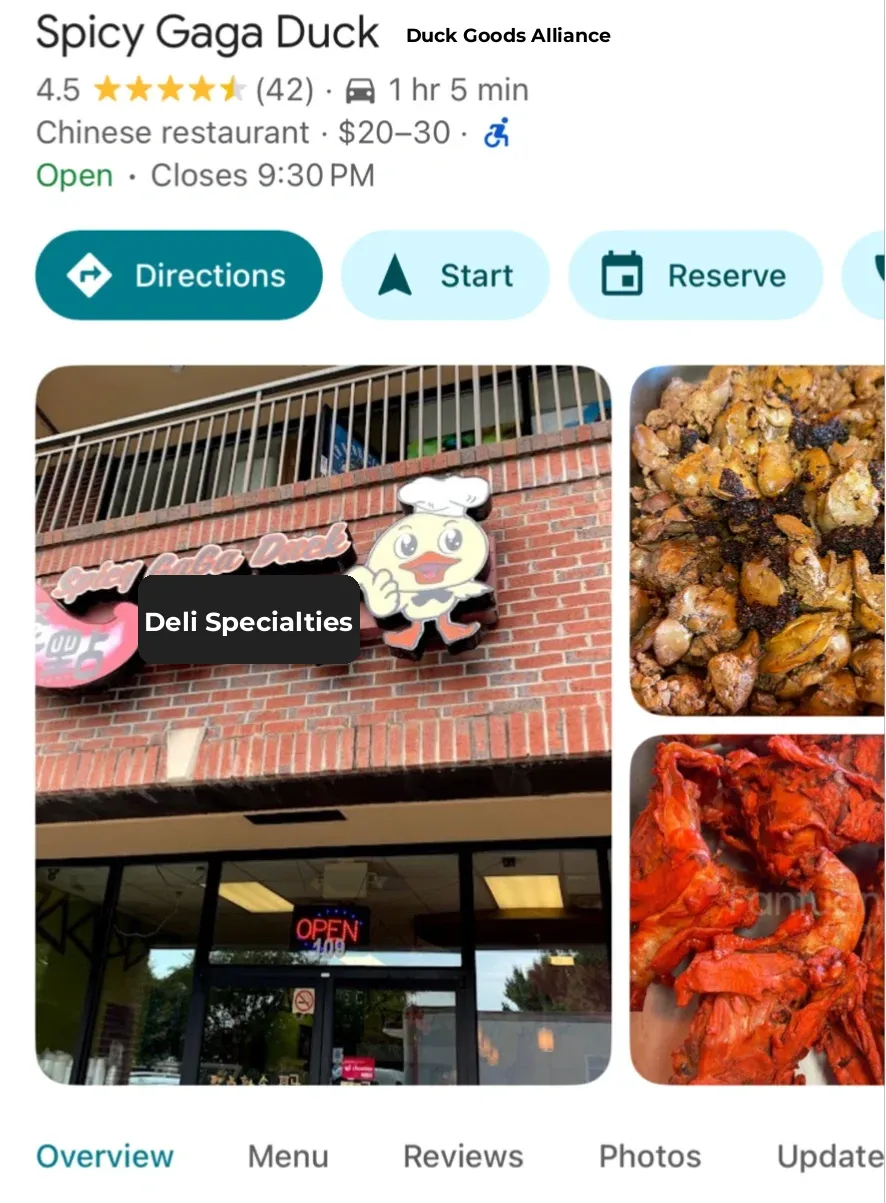
Task: Switch to the Photos tab
Action: 650,1157
